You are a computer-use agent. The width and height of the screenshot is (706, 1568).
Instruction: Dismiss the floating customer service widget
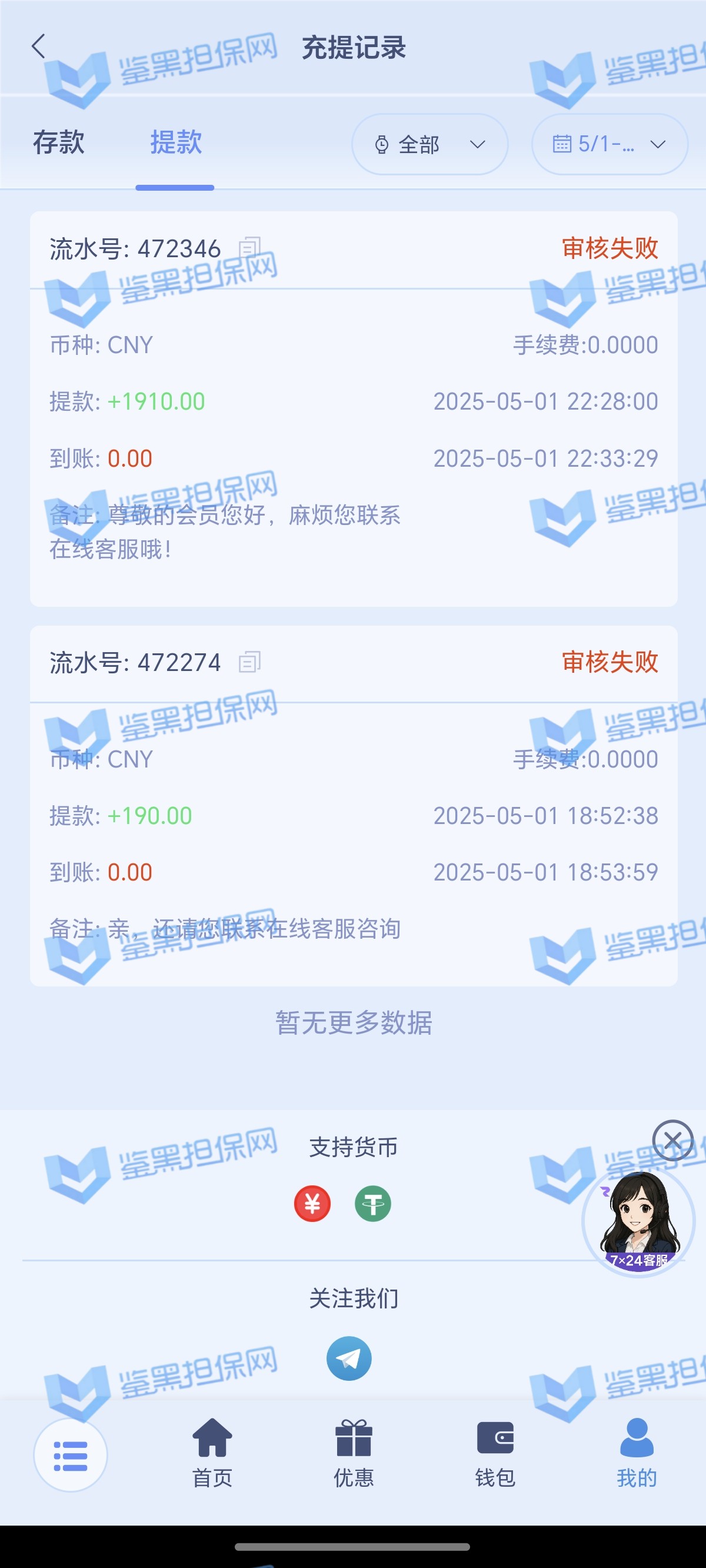point(672,1140)
